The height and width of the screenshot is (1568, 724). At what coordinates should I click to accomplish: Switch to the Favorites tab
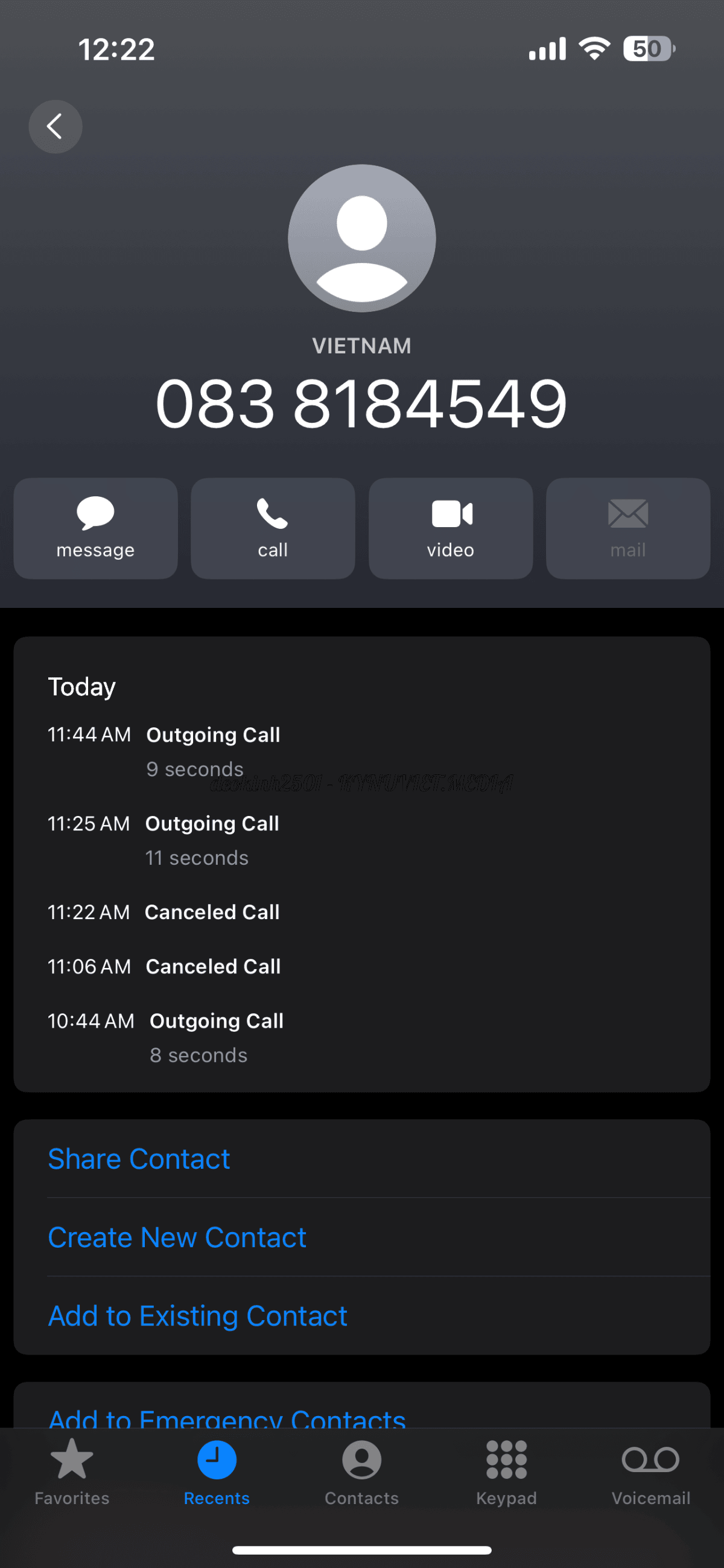(x=72, y=1470)
